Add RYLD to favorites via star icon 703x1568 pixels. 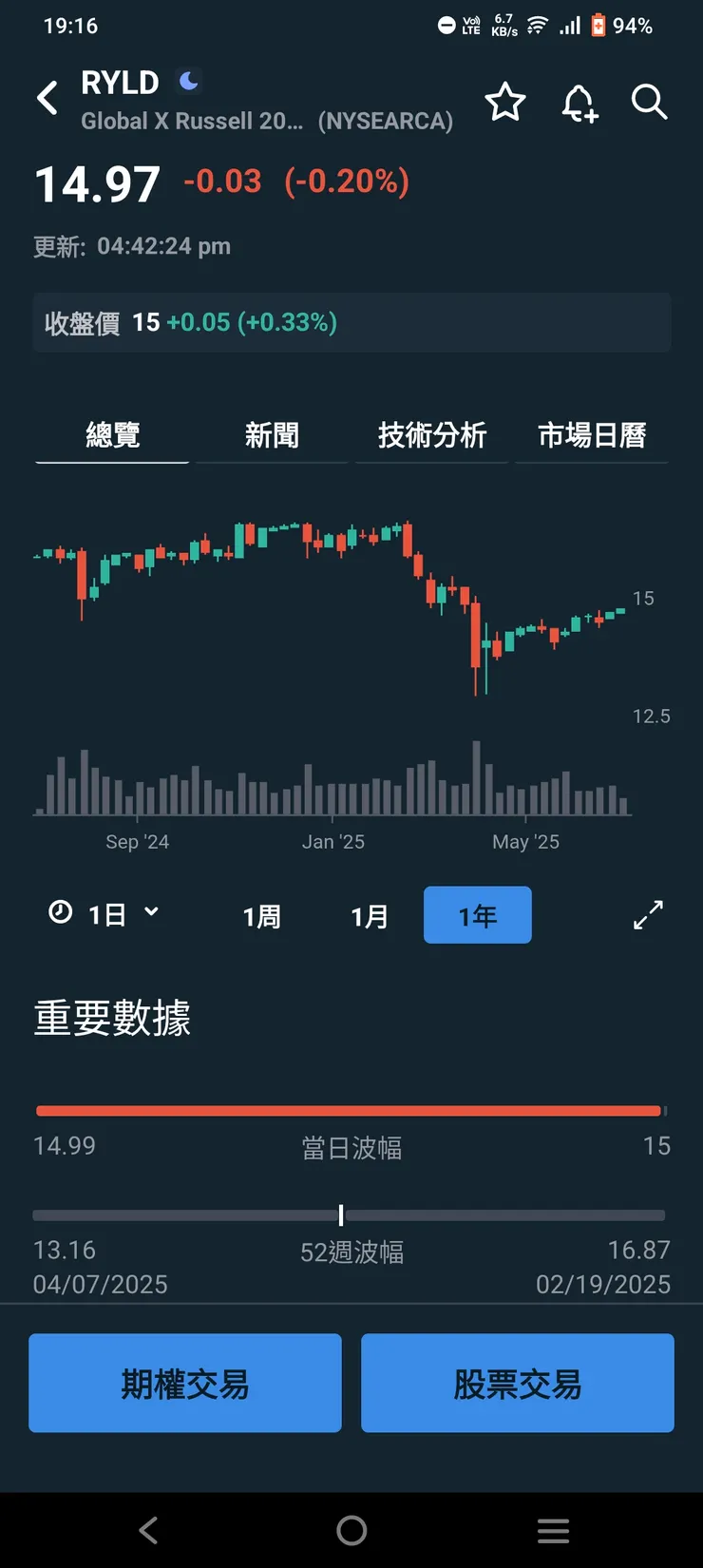click(505, 103)
